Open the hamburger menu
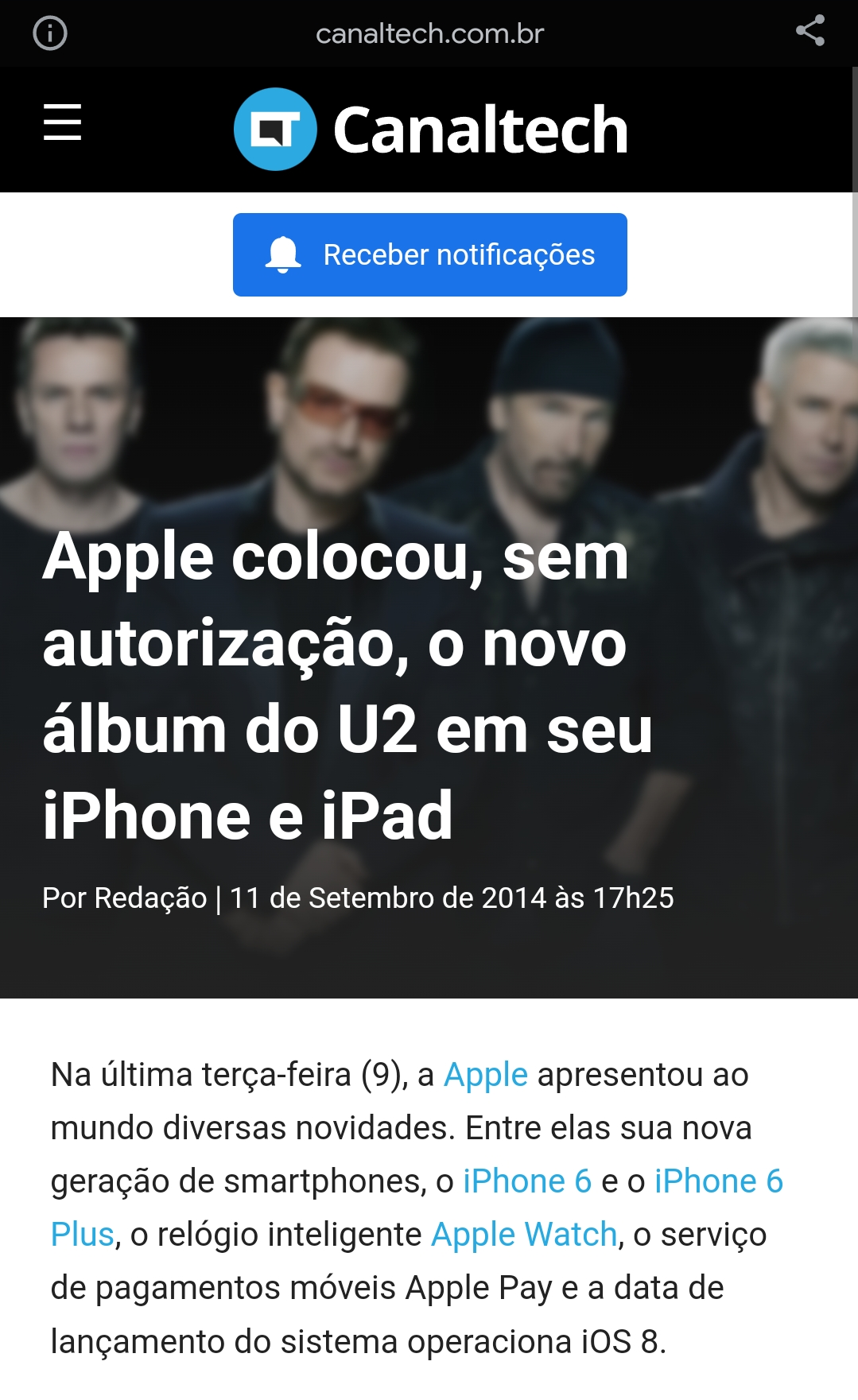This screenshot has height=1400, width=858. 62,122
